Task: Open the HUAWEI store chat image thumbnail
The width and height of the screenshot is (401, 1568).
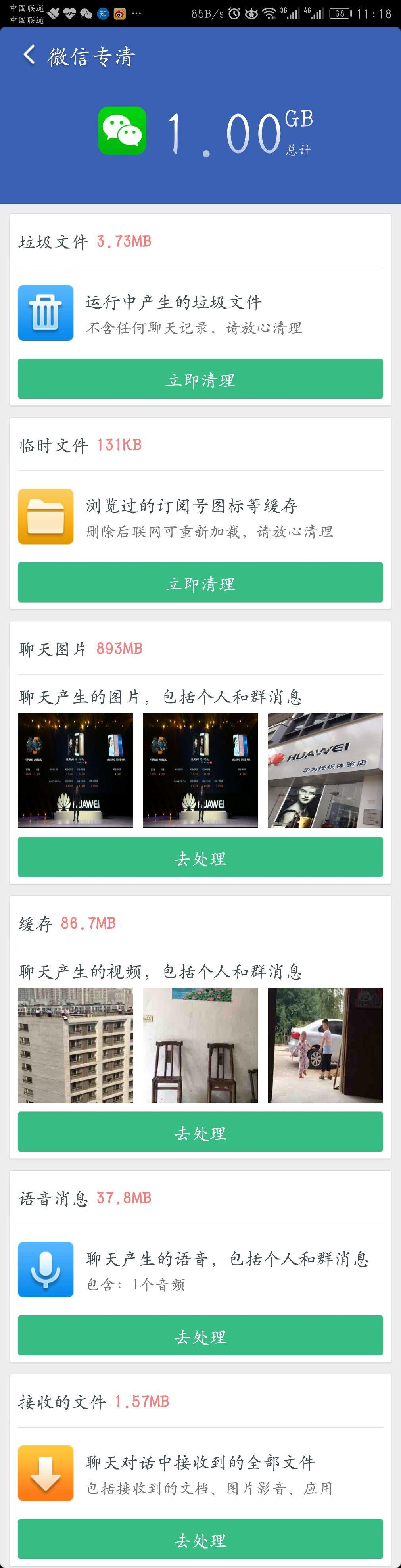Action: [x=325, y=770]
